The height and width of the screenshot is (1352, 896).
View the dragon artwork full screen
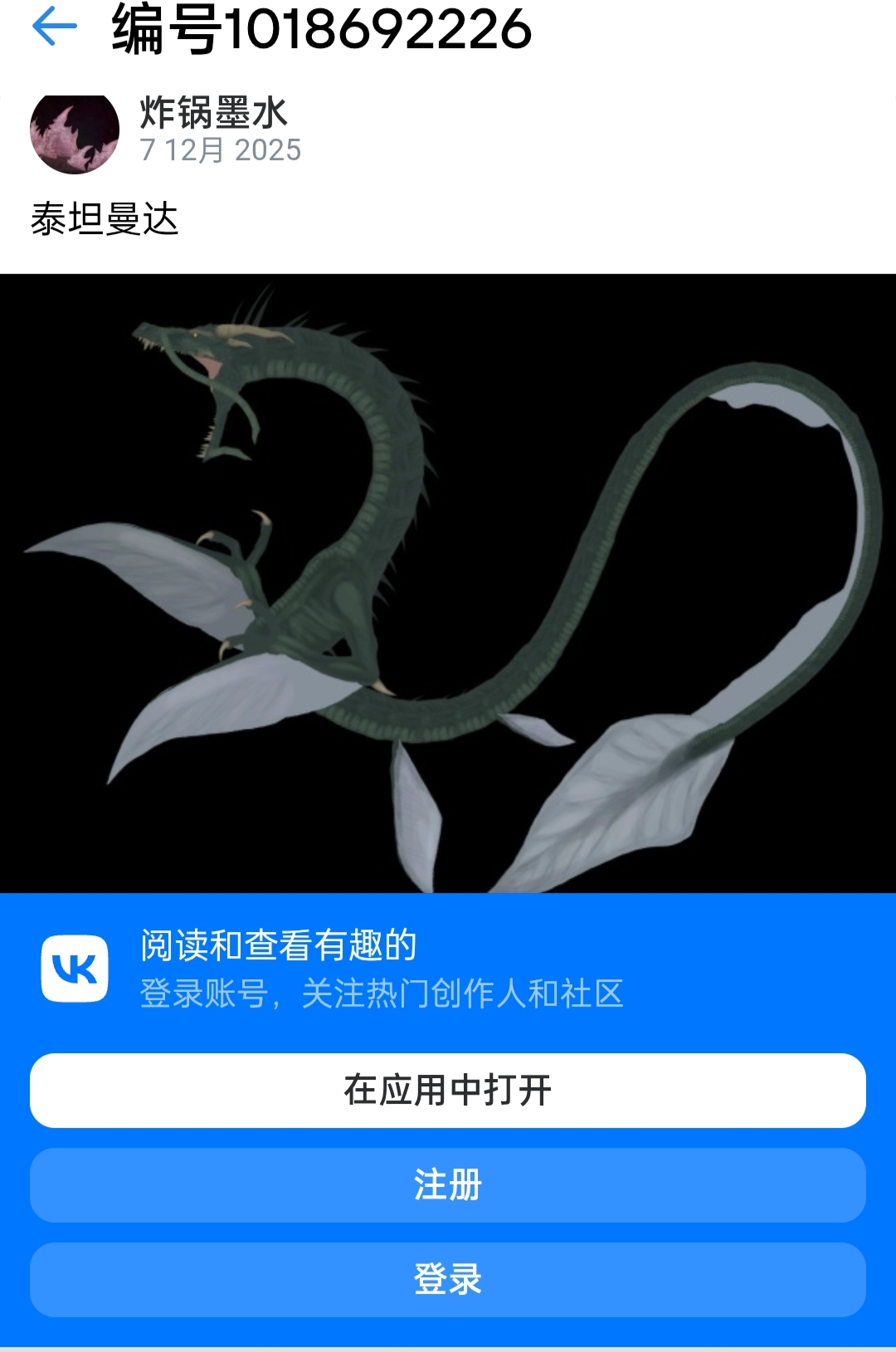pos(448,583)
